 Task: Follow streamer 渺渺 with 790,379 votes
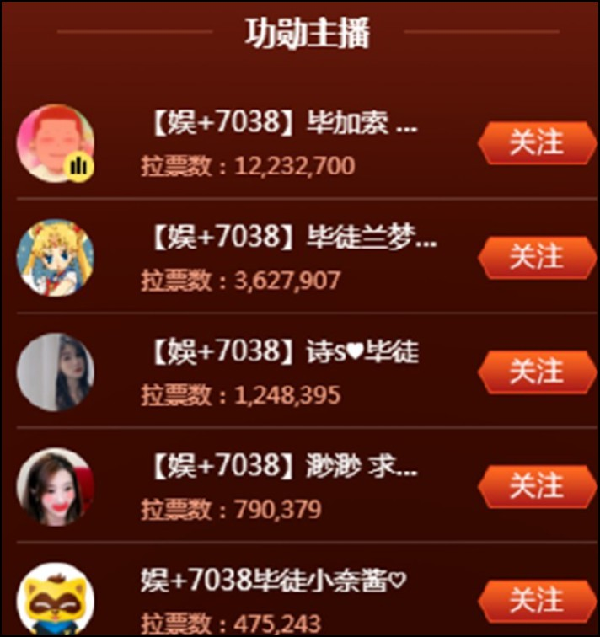coord(536,487)
